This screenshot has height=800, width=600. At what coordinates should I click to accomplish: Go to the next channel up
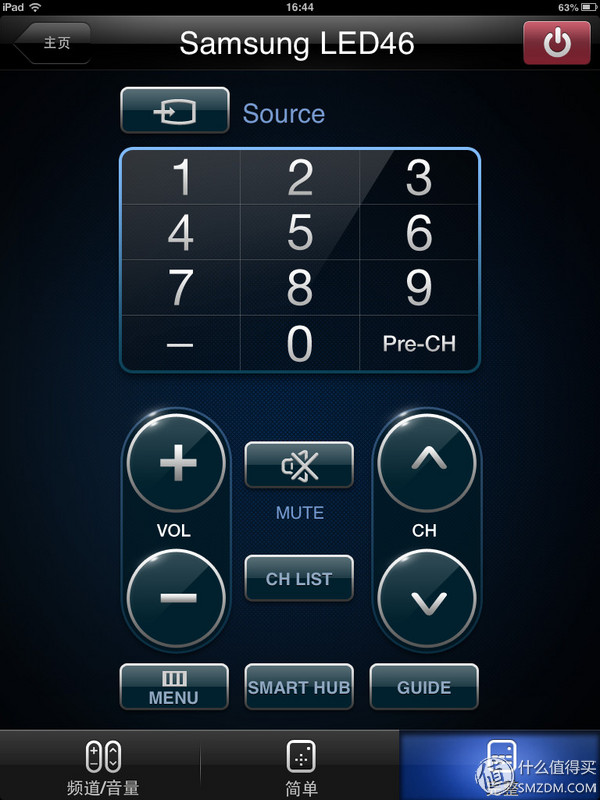[x=427, y=461]
